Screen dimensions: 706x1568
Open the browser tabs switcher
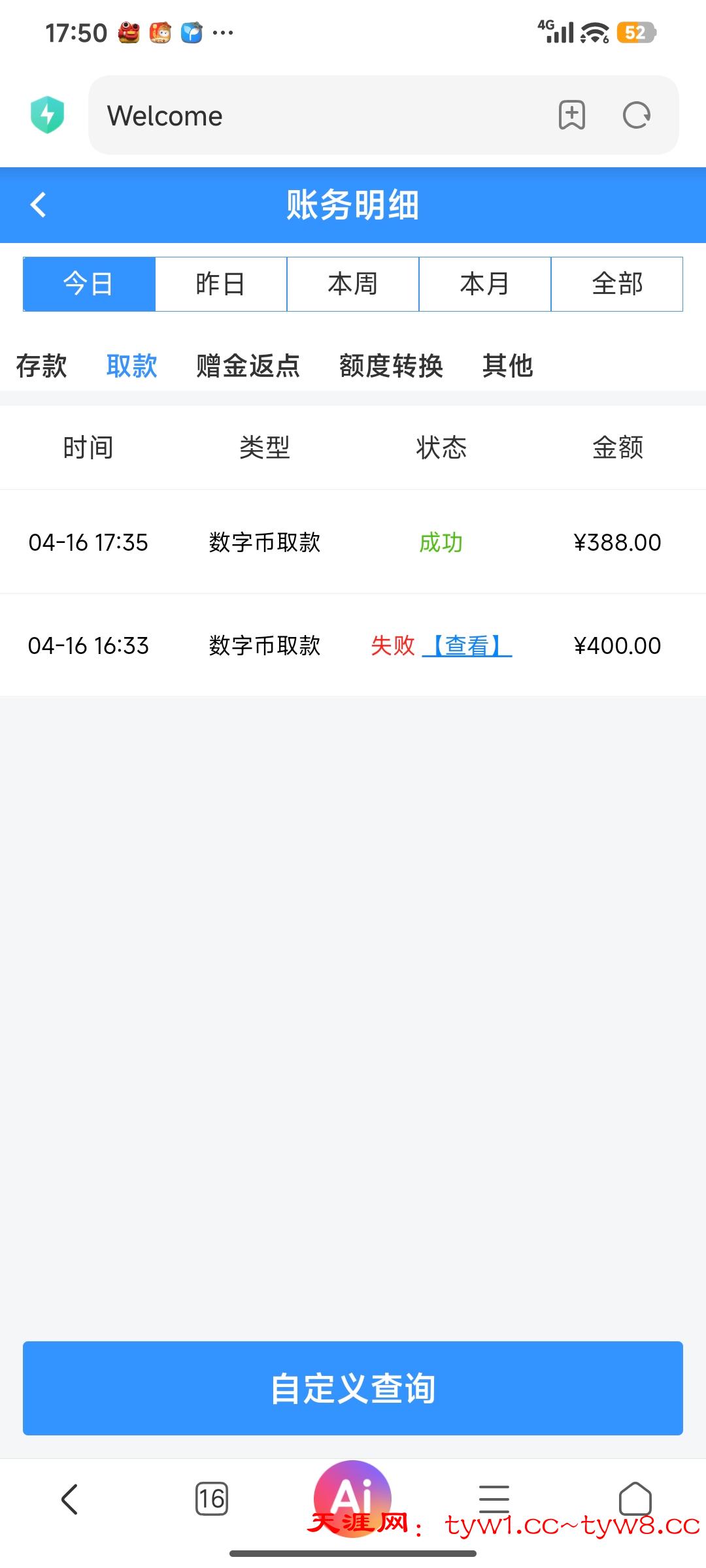211,1498
